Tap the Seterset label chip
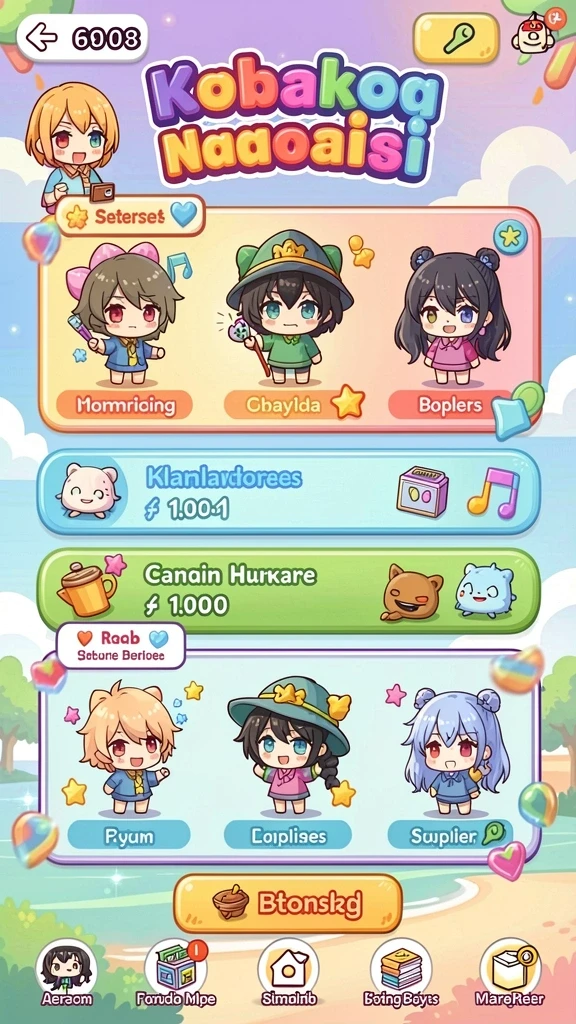This screenshot has height=1024, width=576. point(130,216)
